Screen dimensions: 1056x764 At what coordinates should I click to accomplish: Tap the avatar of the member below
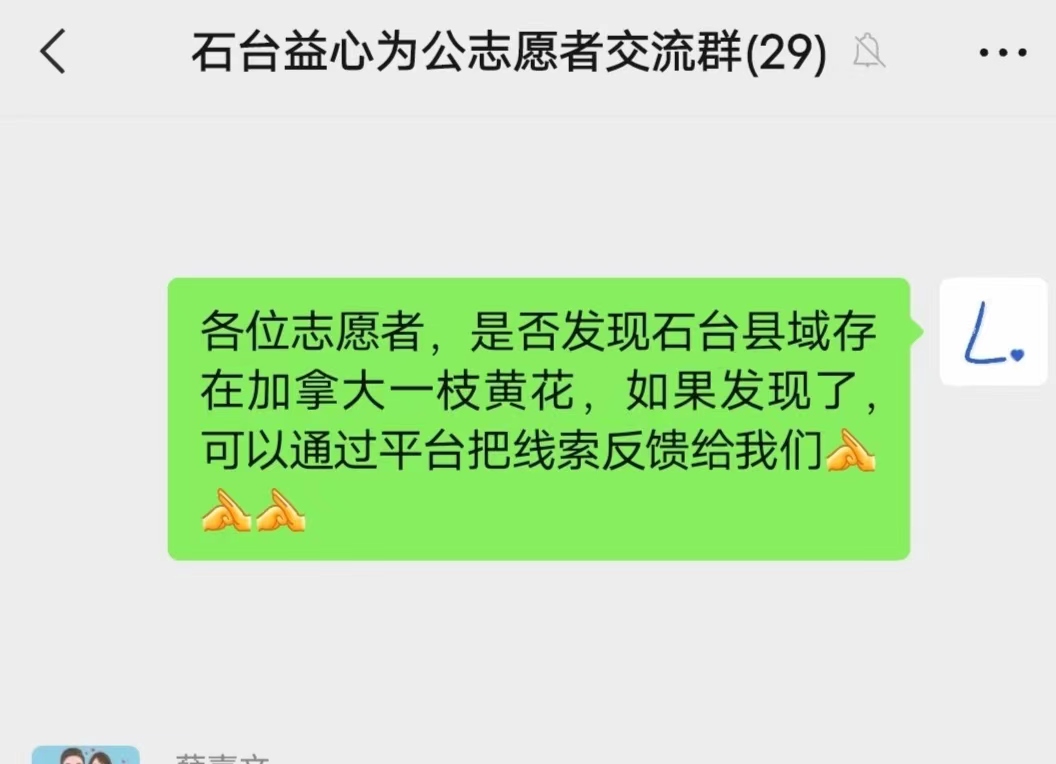(x=86, y=755)
